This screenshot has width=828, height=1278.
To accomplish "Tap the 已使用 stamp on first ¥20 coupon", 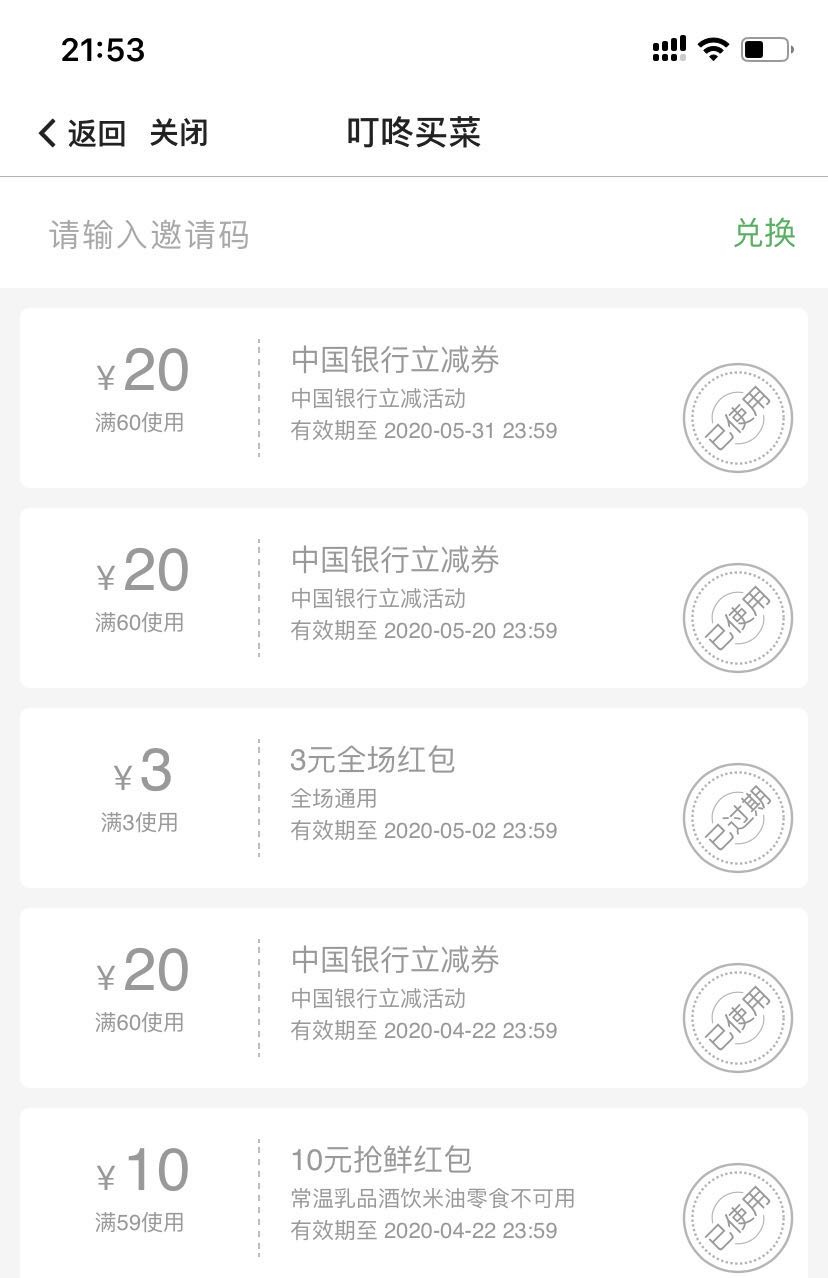I will (737, 417).
